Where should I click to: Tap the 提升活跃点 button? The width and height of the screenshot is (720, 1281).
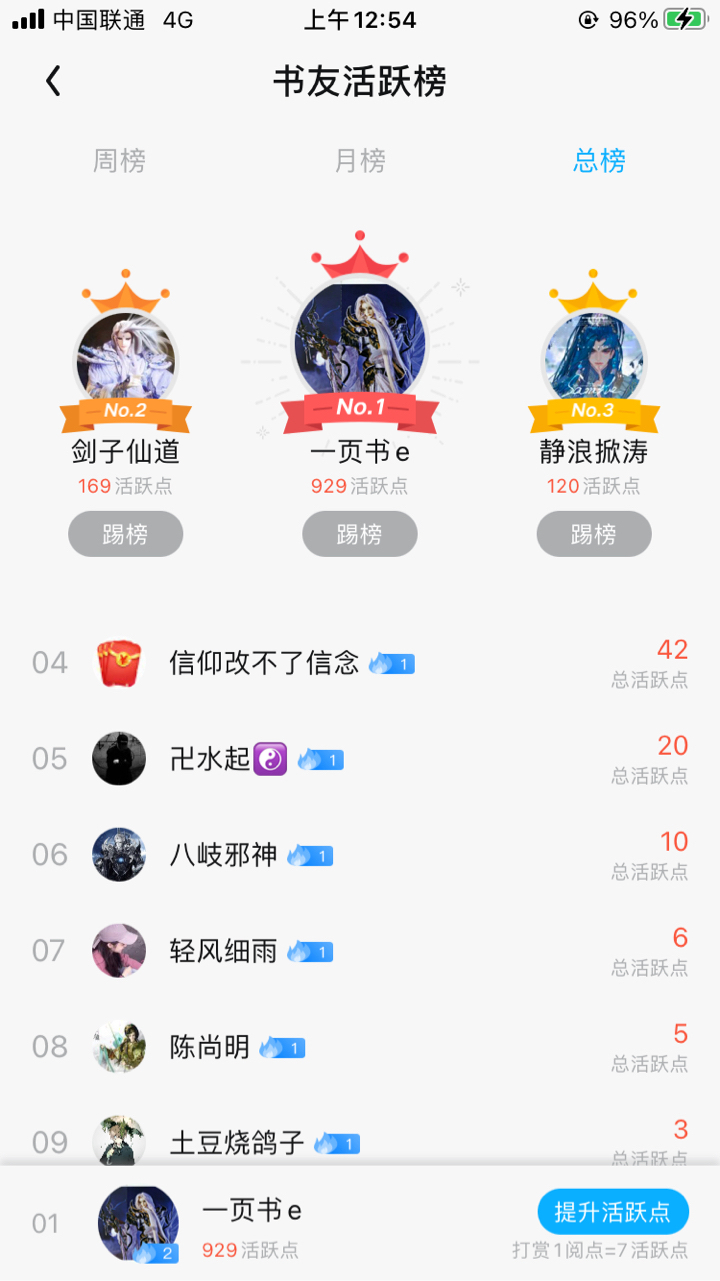613,1212
